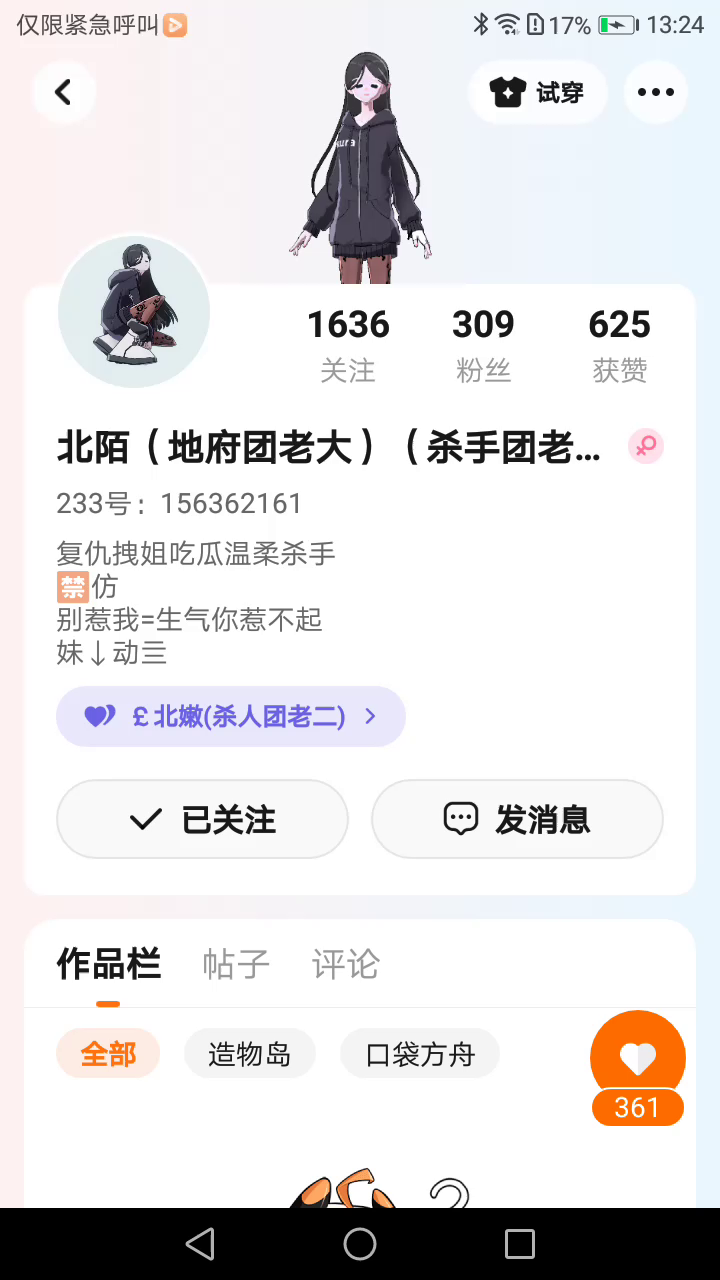Go back using the top-left arrow
720x1280 pixels.
64,93
